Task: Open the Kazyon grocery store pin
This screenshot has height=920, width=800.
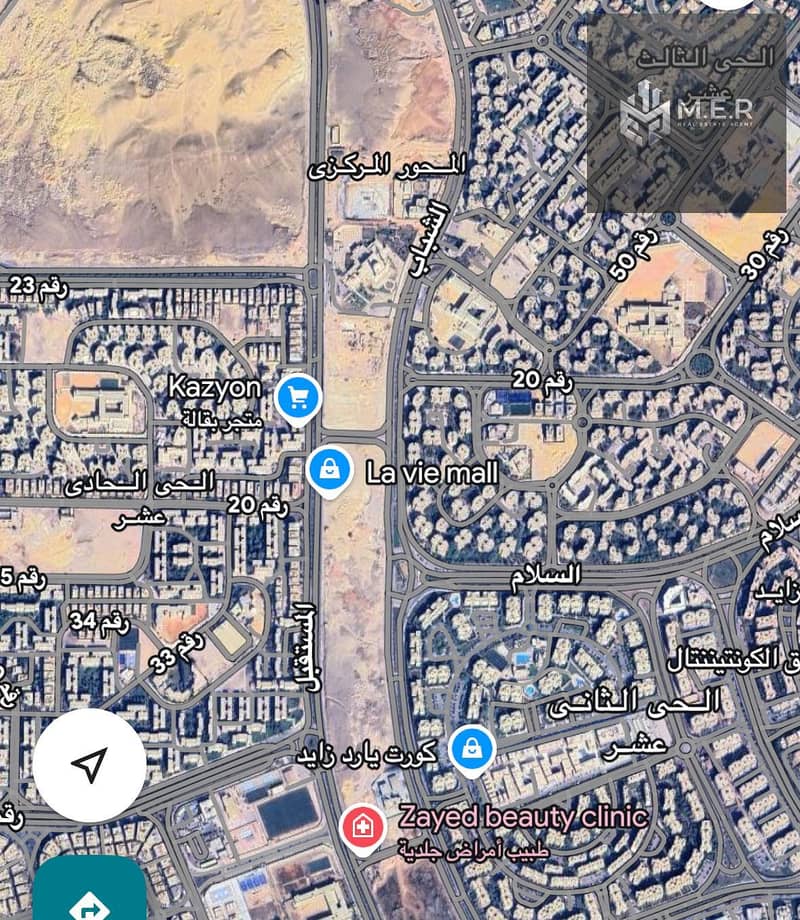Action: click(x=297, y=398)
